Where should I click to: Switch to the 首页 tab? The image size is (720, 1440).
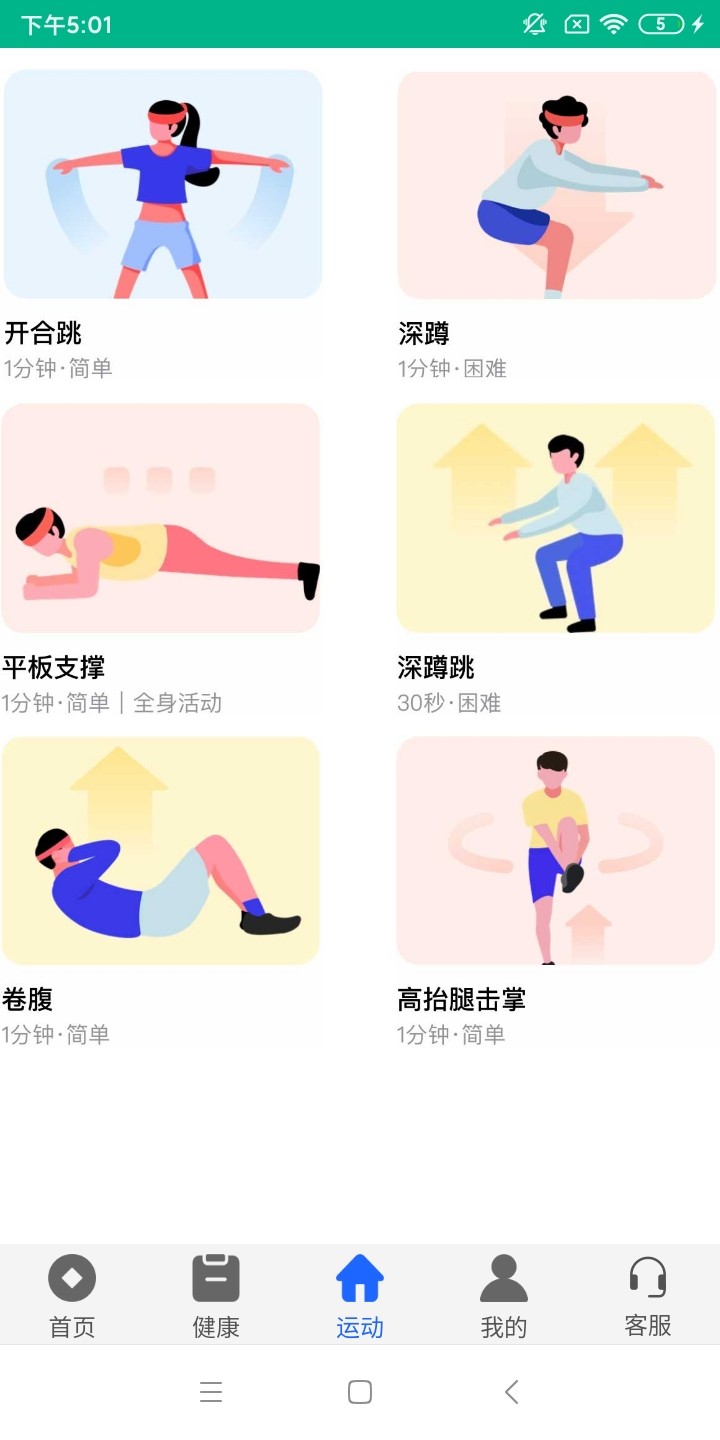coord(72,1296)
